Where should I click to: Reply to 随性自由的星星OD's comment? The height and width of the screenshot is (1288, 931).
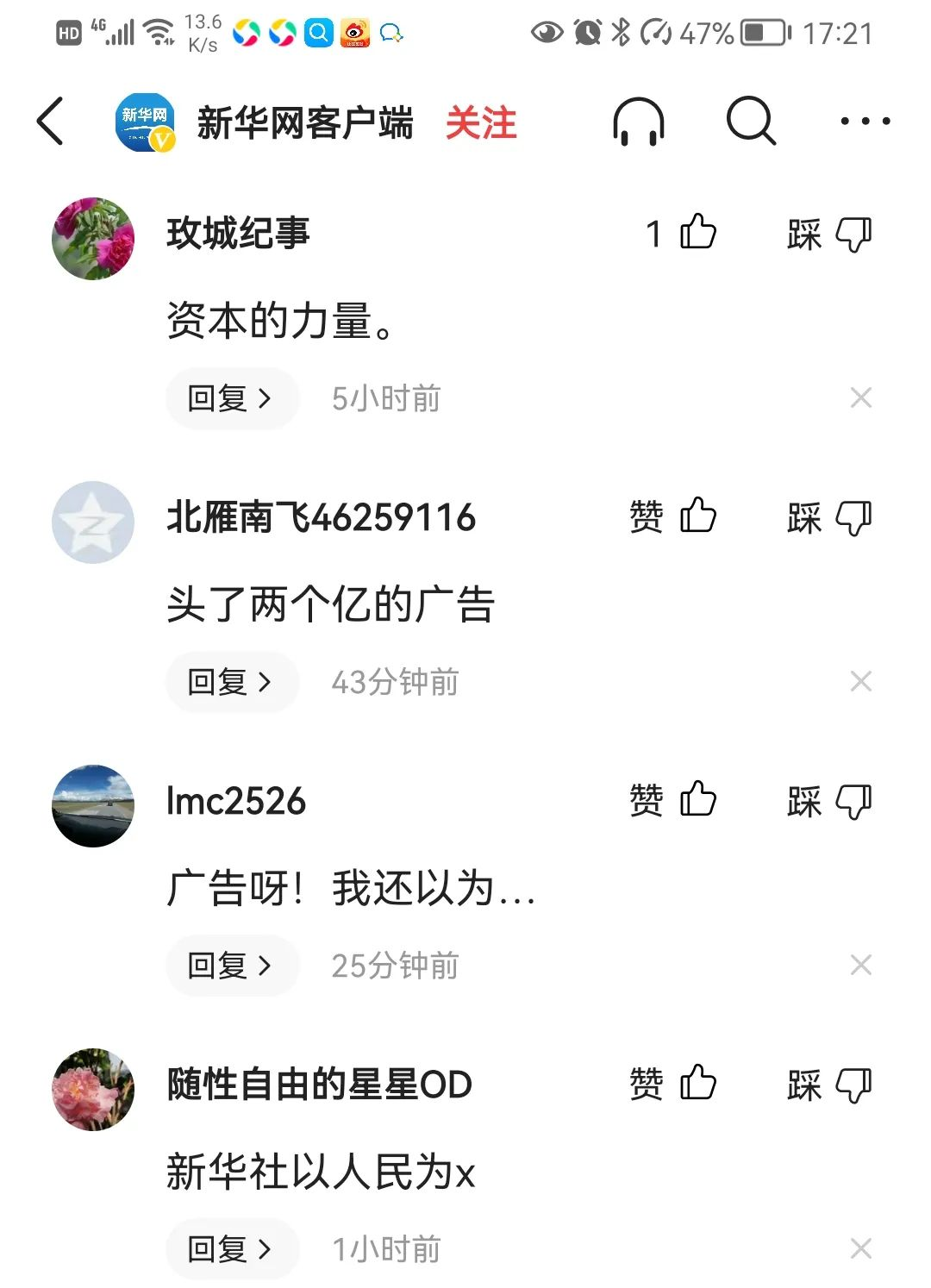click(x=231, y=1248)
